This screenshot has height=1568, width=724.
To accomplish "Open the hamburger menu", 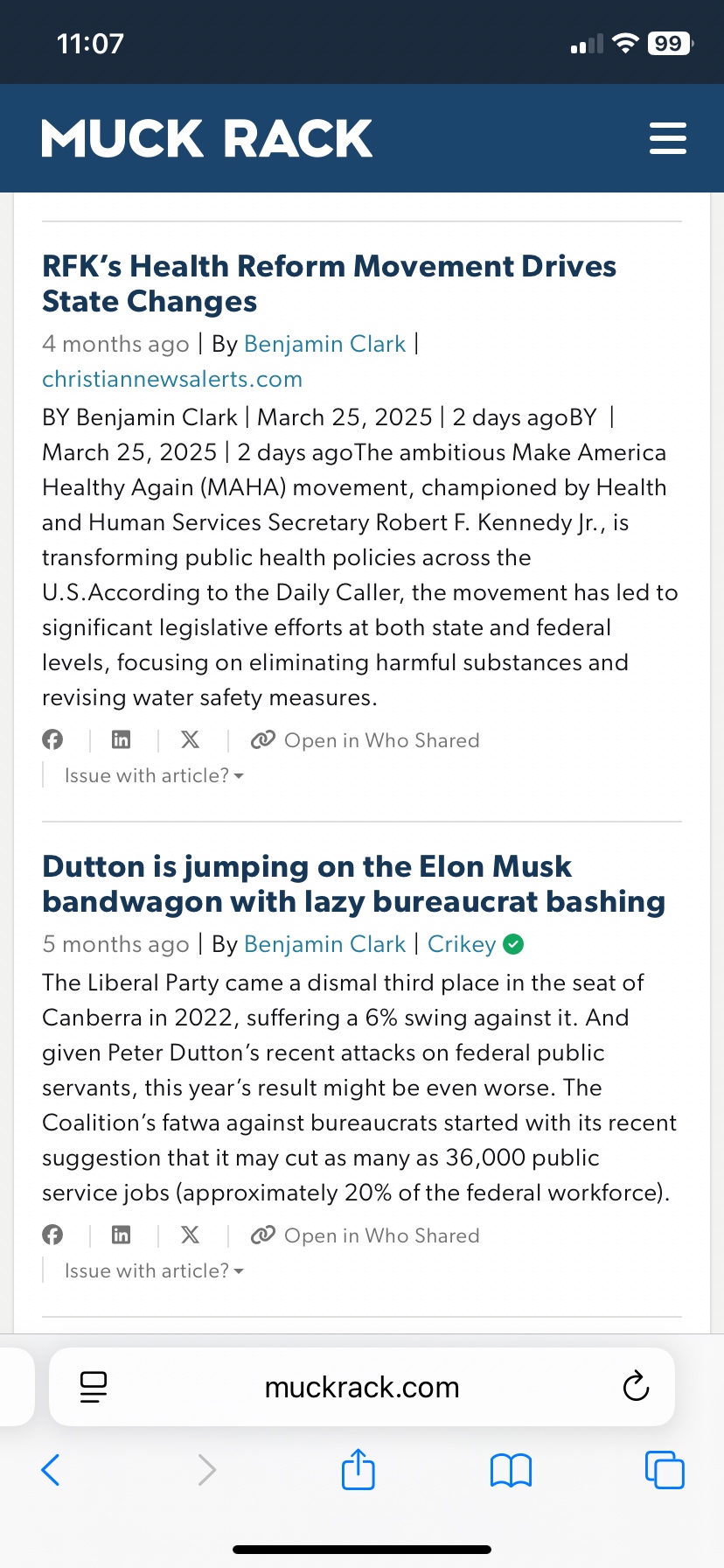I will click(667, 138).
